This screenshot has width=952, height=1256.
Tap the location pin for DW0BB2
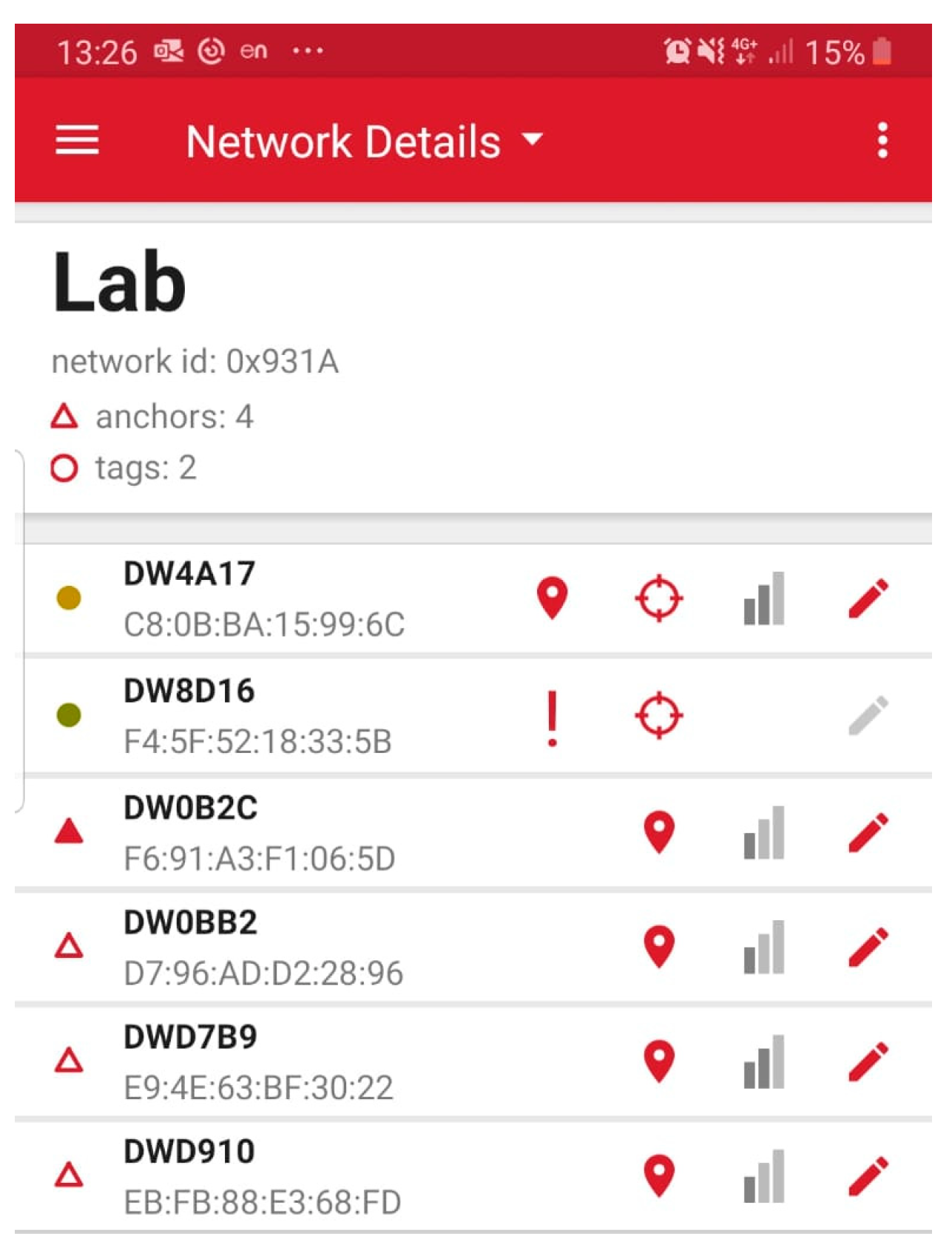658,946
